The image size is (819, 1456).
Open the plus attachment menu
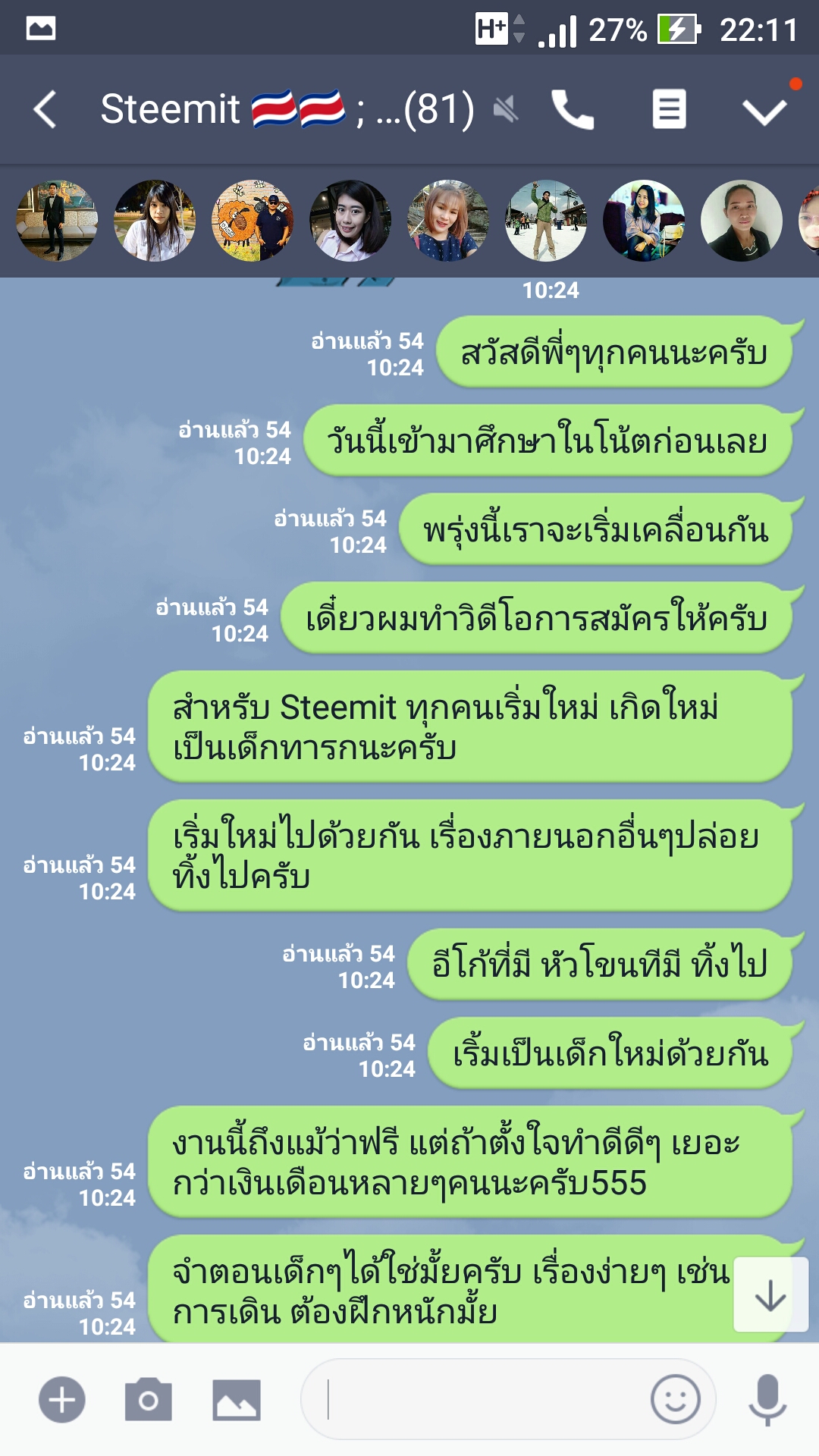coord(62,1399)
